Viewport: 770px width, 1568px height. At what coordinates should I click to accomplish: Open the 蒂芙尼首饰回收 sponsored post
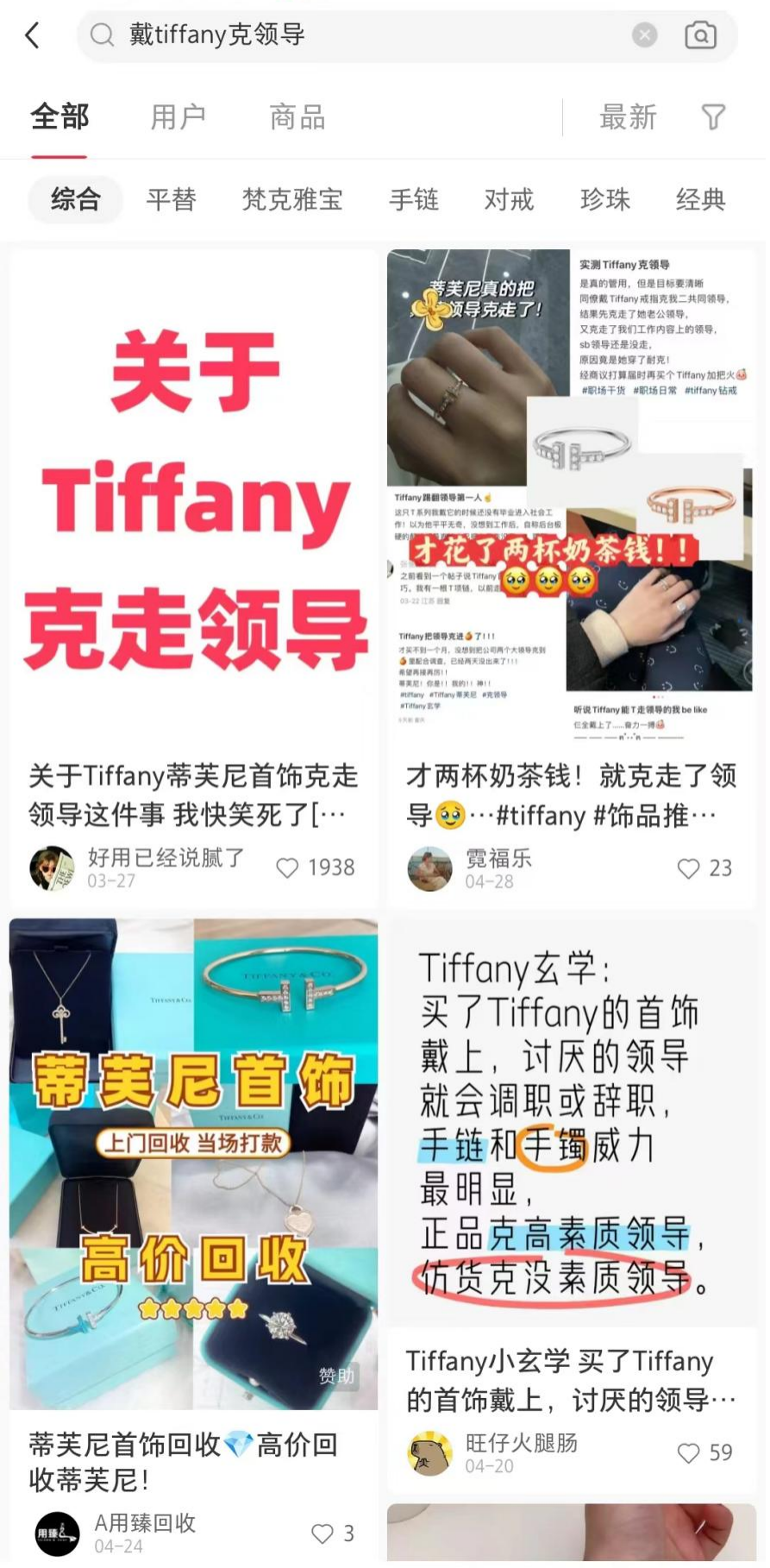(x=194, y=1164)
